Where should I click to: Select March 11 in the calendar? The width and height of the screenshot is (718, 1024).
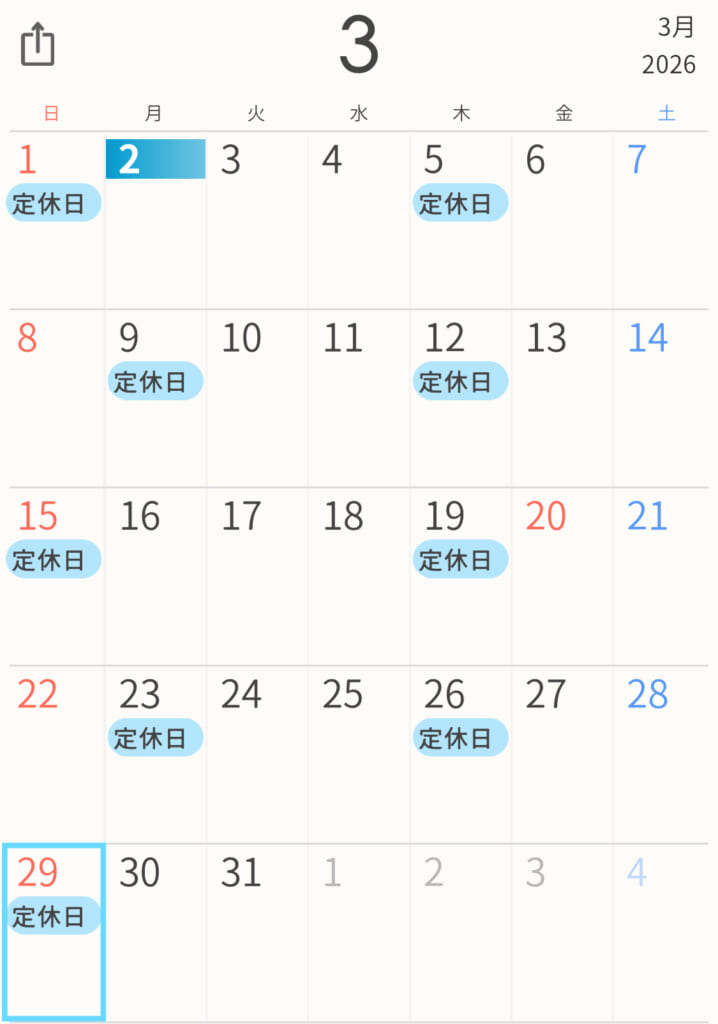click(359, 398)
